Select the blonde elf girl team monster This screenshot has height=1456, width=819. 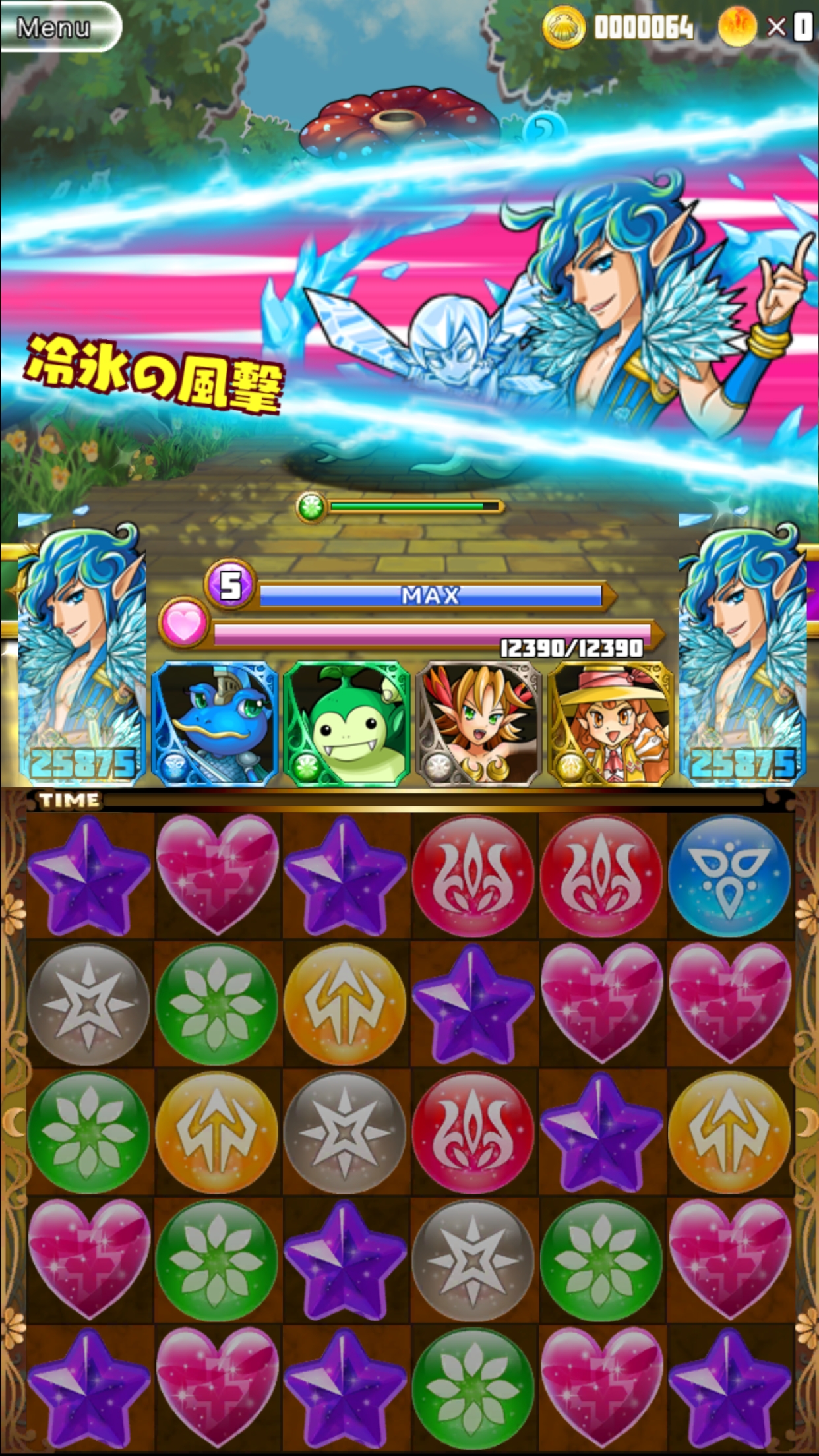pos(479,724)
